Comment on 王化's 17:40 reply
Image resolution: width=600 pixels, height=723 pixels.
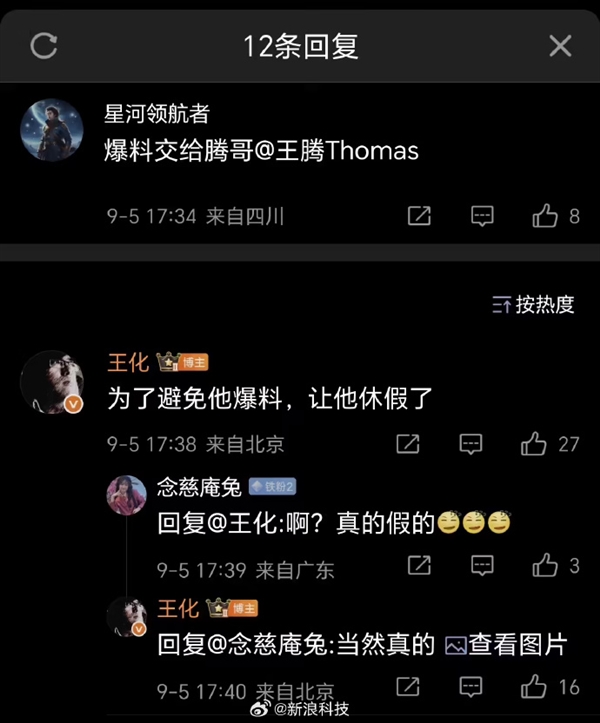click(x=471, y=688)
